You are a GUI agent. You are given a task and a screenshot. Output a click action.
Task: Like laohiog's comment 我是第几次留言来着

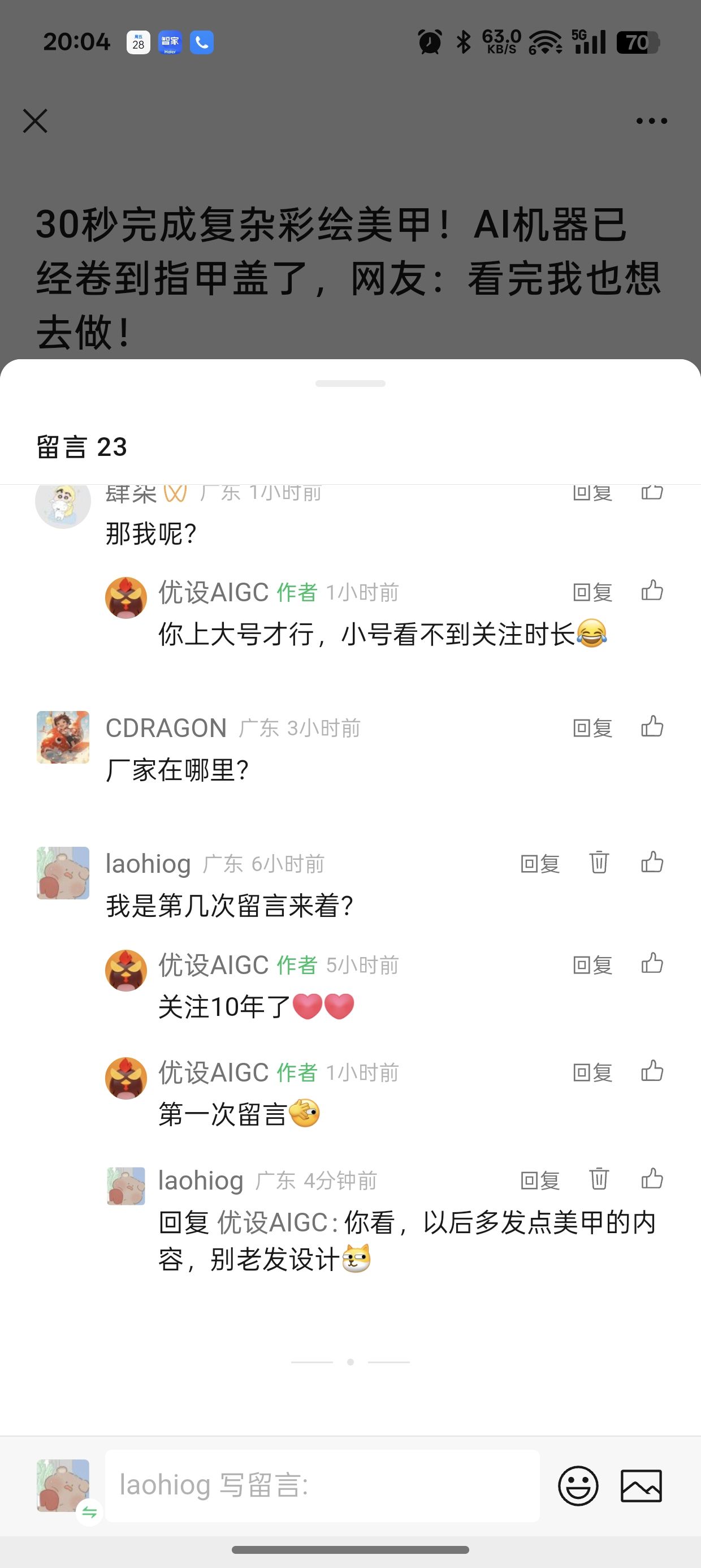(x=652, y=862)
